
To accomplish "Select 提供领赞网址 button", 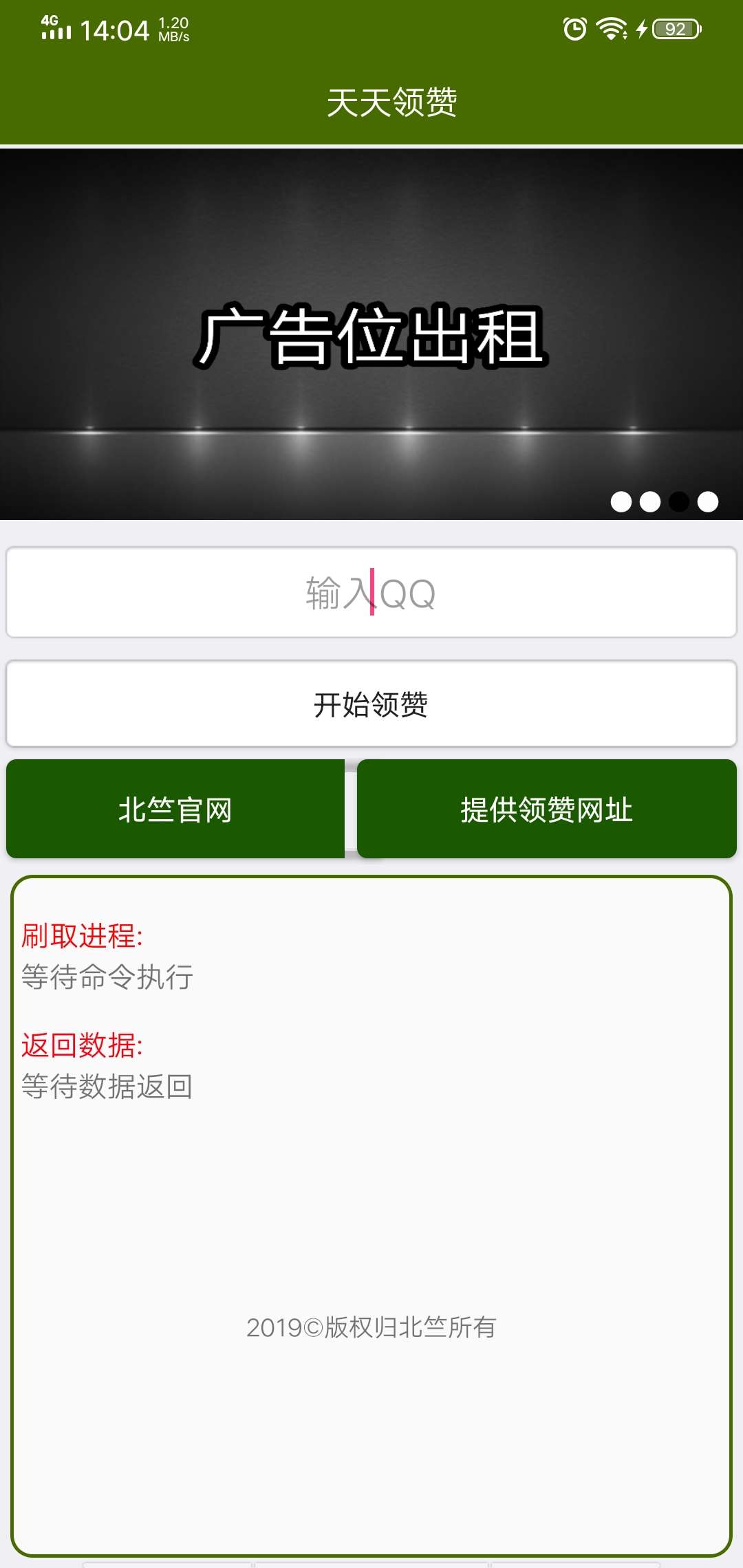I will click(x=546, y=809).
